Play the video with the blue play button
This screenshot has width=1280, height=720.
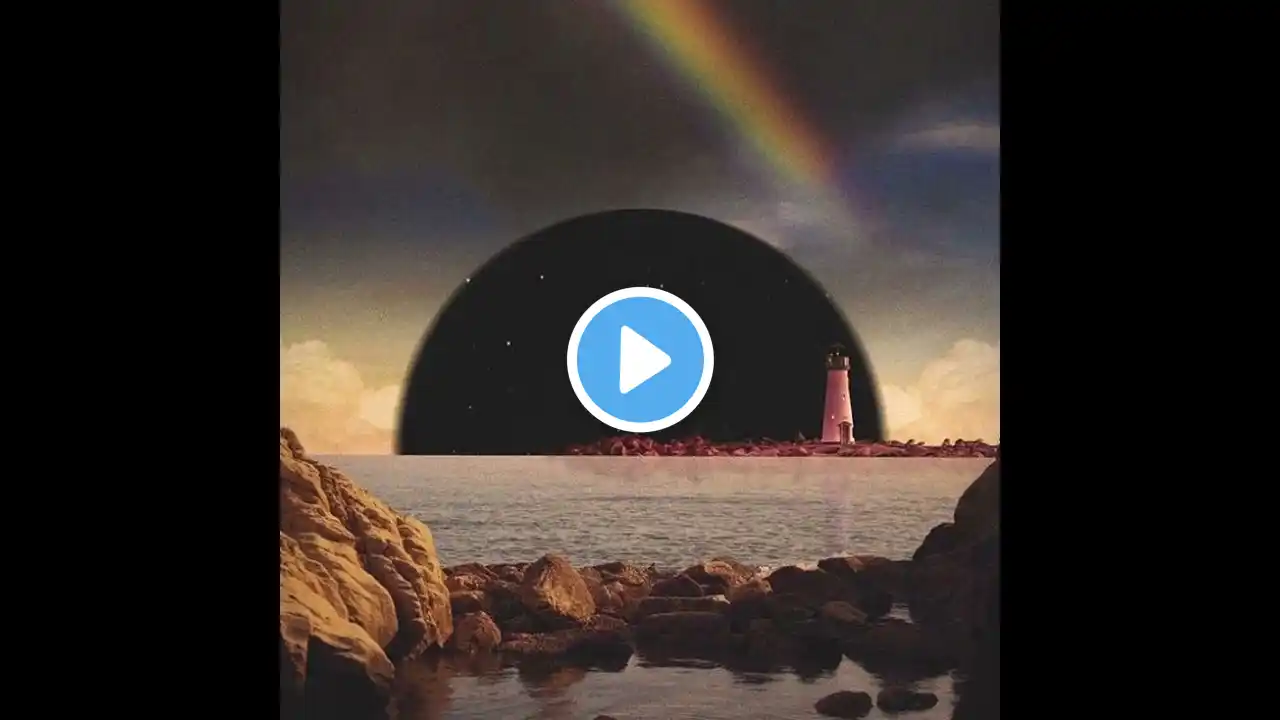click(640, 359)
